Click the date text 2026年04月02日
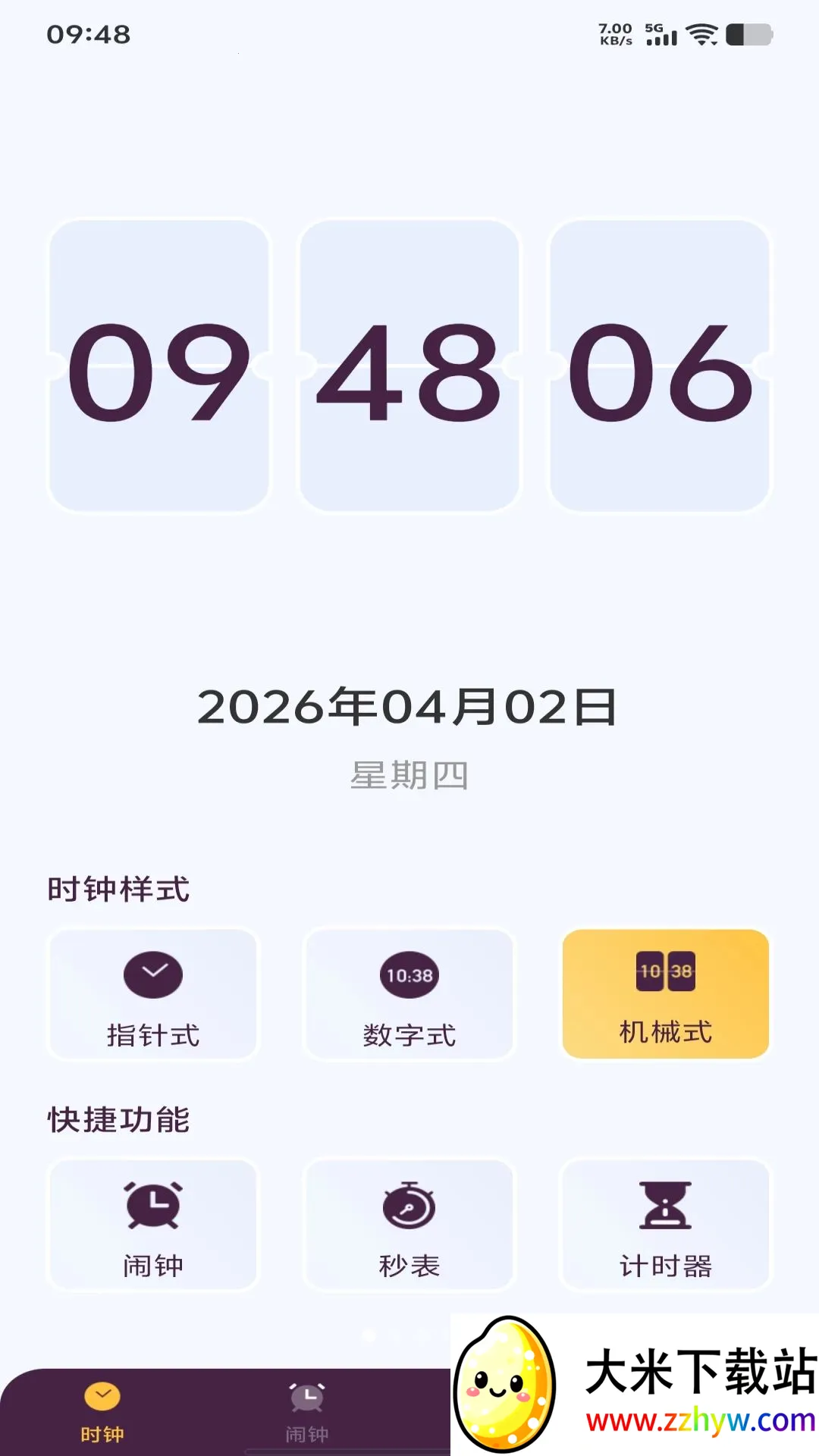 (409, 708)
